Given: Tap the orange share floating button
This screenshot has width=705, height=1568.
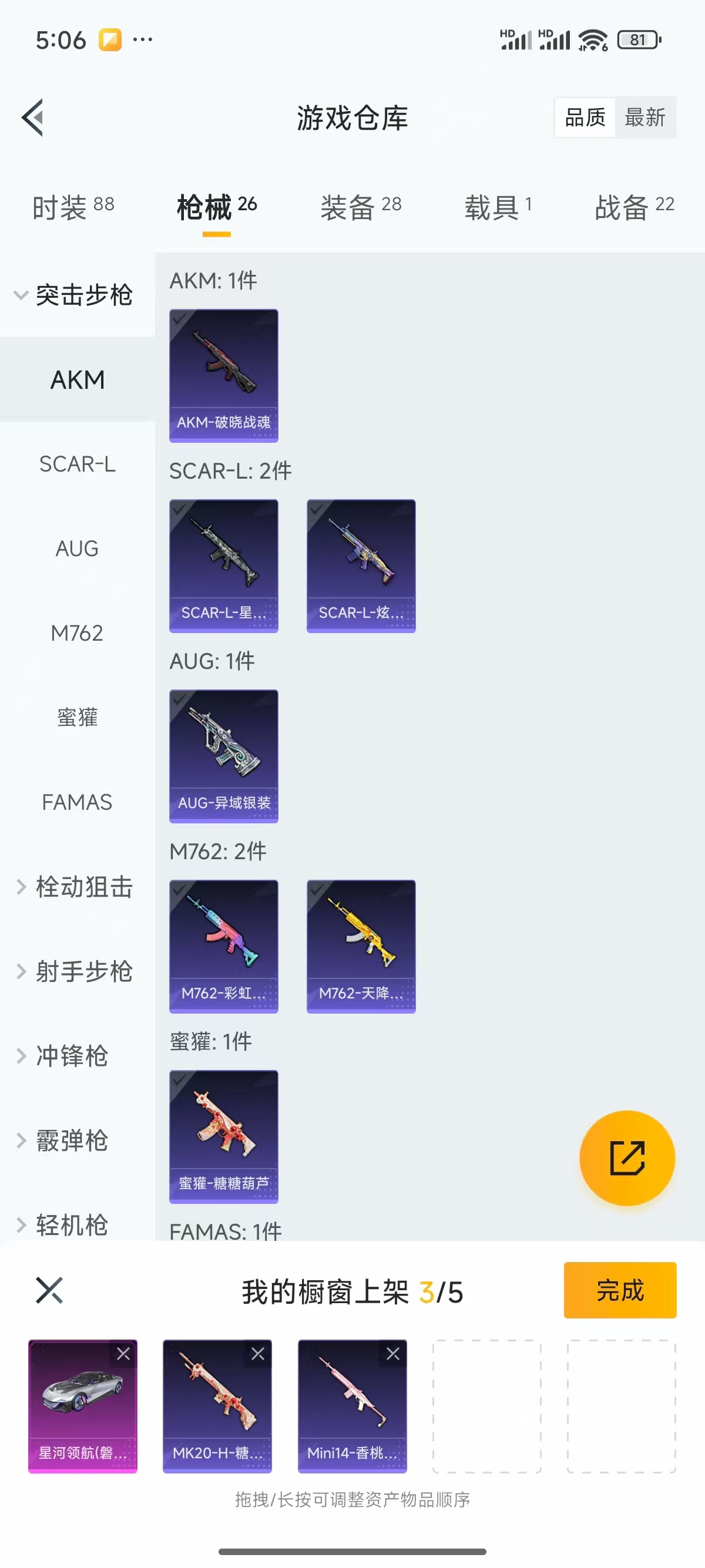Looking at the screenshot, I should (x=626, y=1158).
